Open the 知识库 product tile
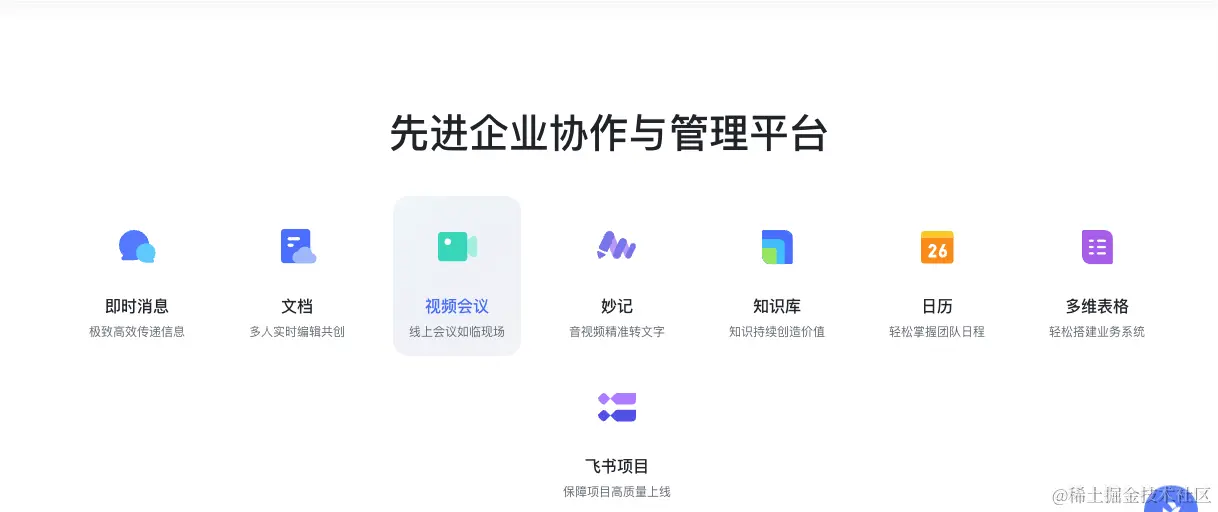This screenshot has width=1218, height=512. click(777, 277)
